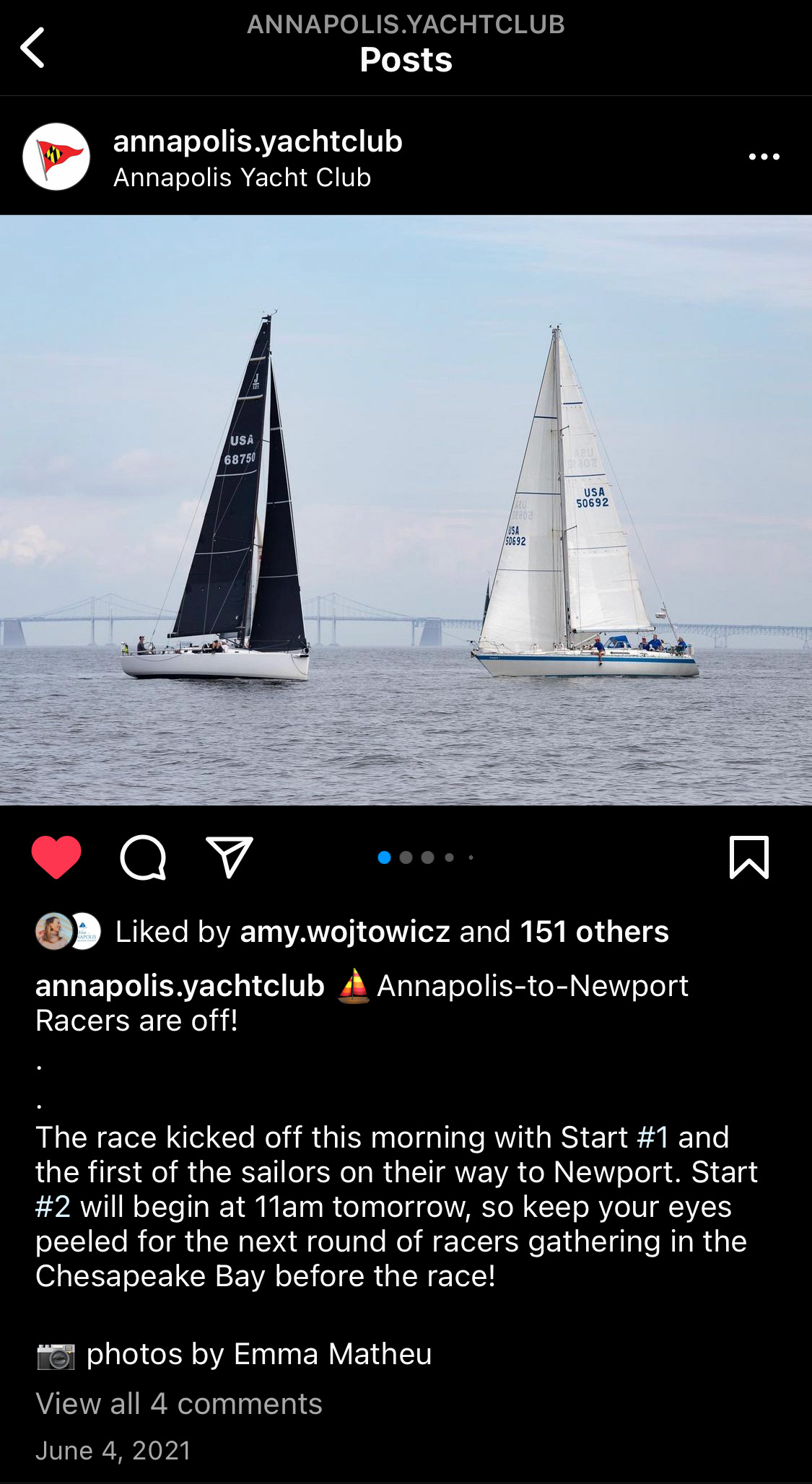Viewport: 812px width, 1484px height.
Task: View the list of 151 others who liked the post
Action: coord(594,932)
